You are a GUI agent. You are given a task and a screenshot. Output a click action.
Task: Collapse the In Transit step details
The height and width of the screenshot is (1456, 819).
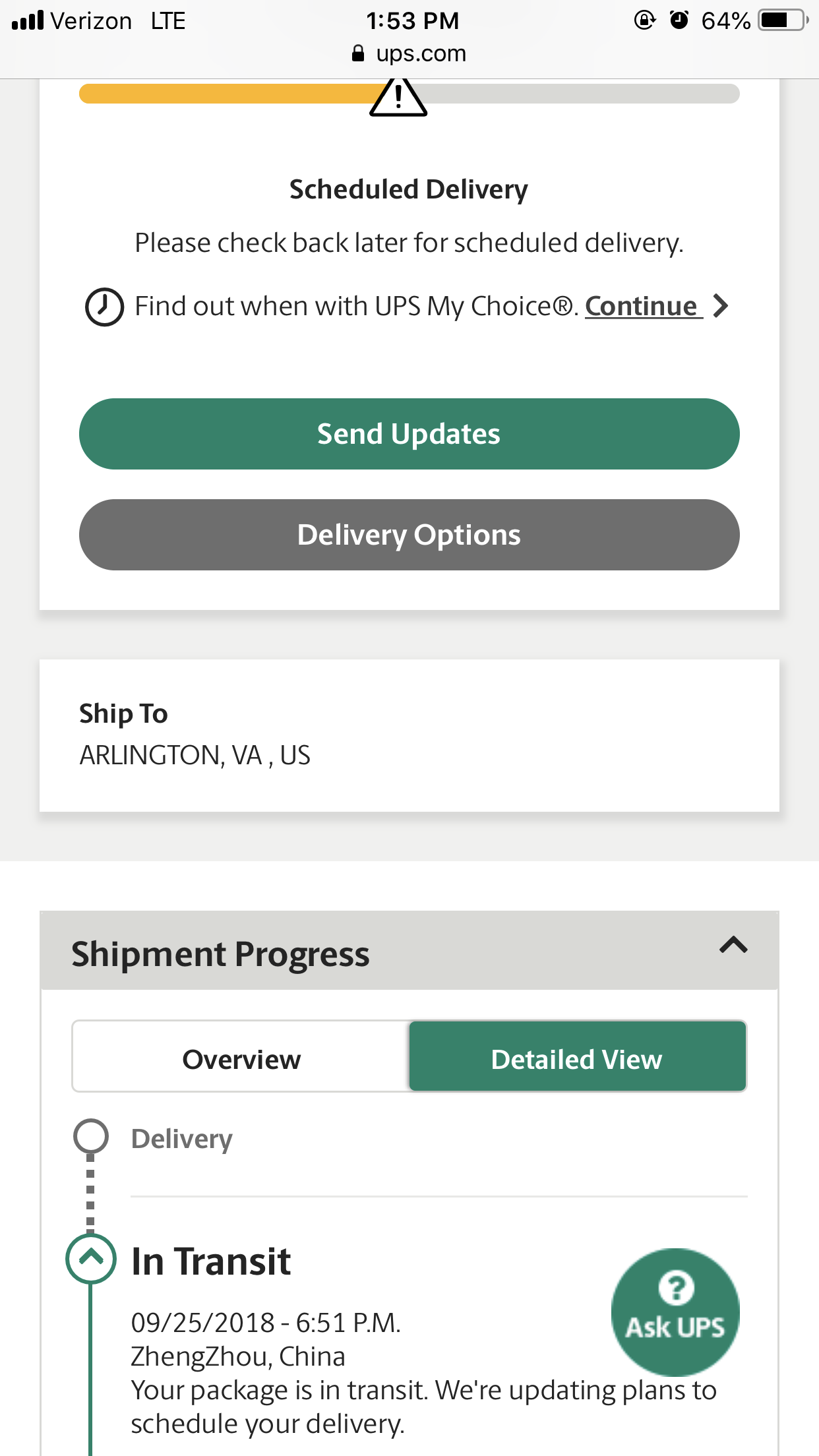click(91, 1258)
